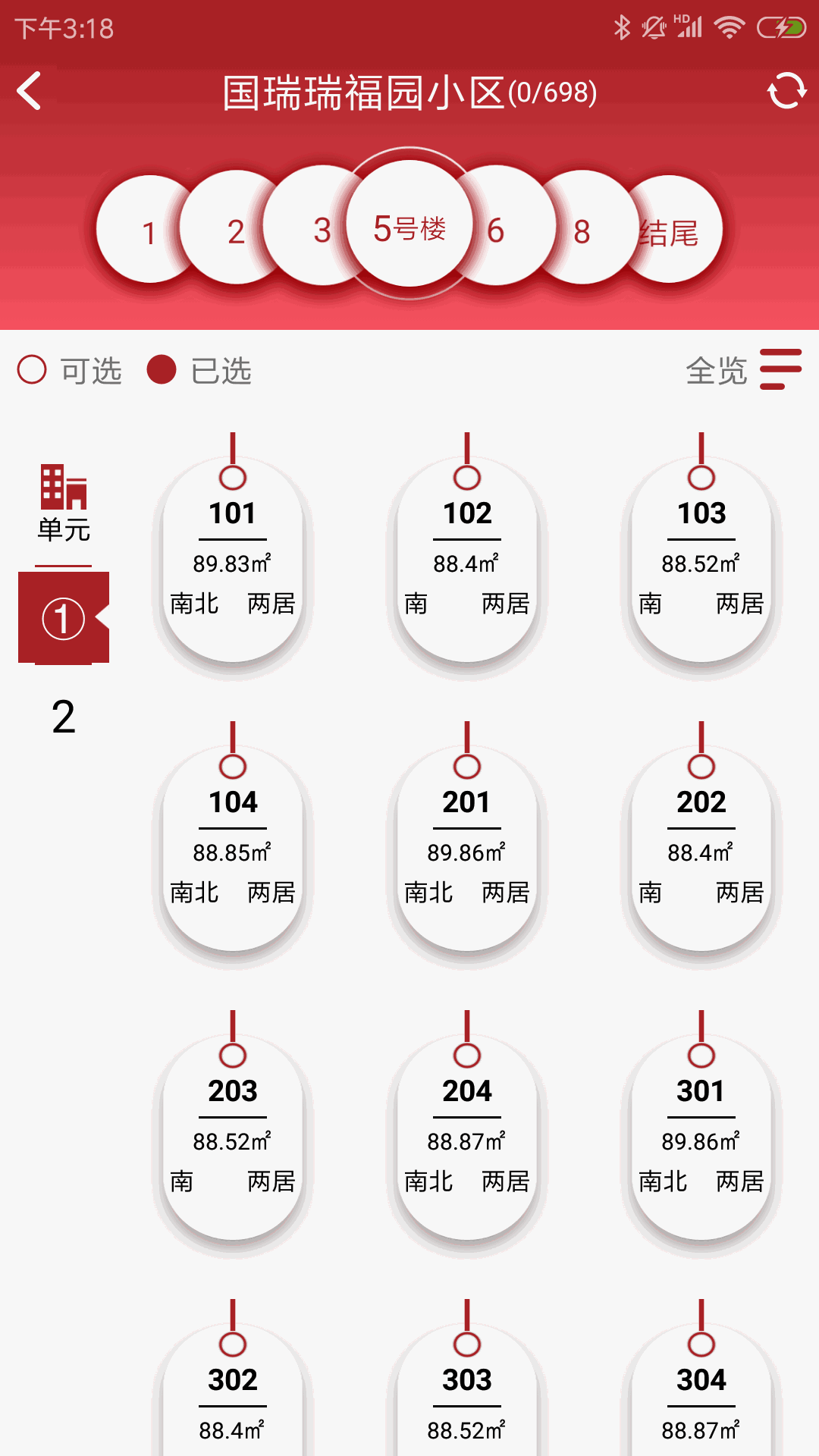Image resolution: width=819 pixels, height=1456 pixels.
Task: Switch to building 6 bubble tab
Action: point(497,231)
